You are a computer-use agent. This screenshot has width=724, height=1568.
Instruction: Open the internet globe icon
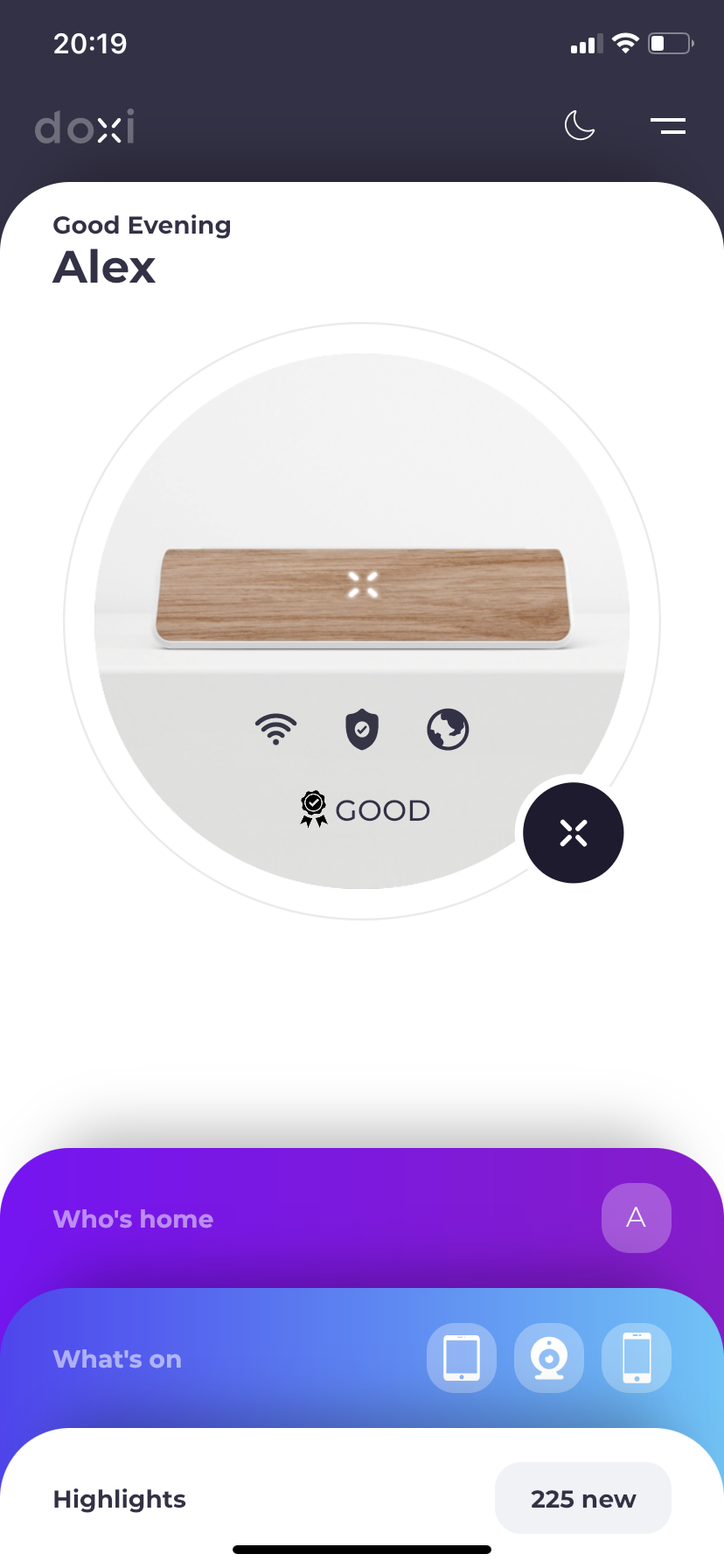point(448,730)
